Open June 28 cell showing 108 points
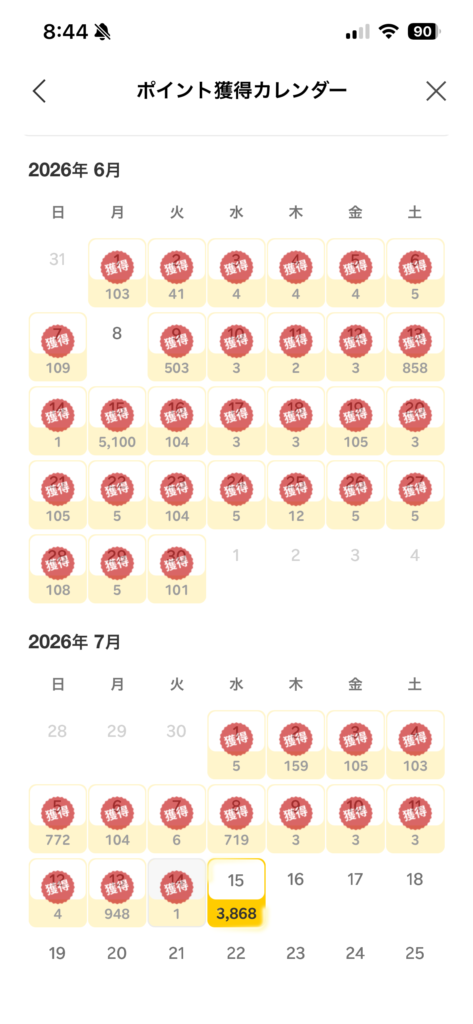Screen dimensions: 473x1024 pos(57,569)
